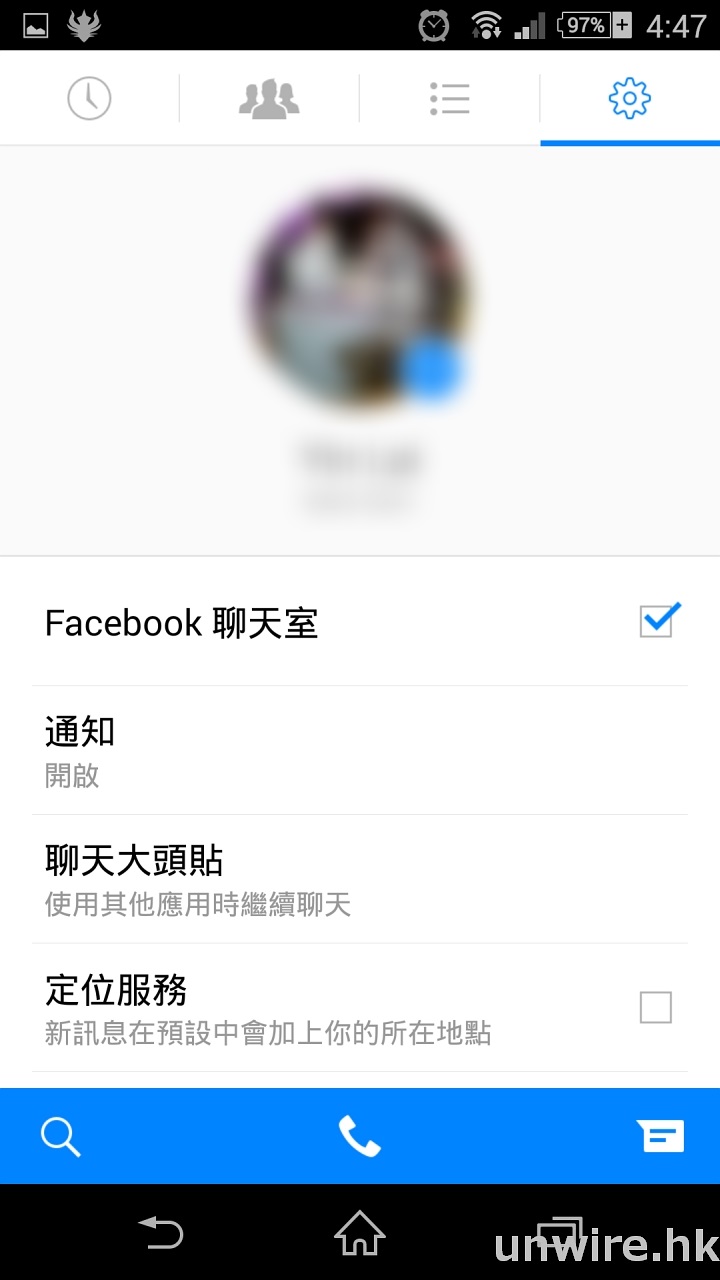This screenshot has width=720, height=1280.
Task: Compose a new message
Action: 661,1136
